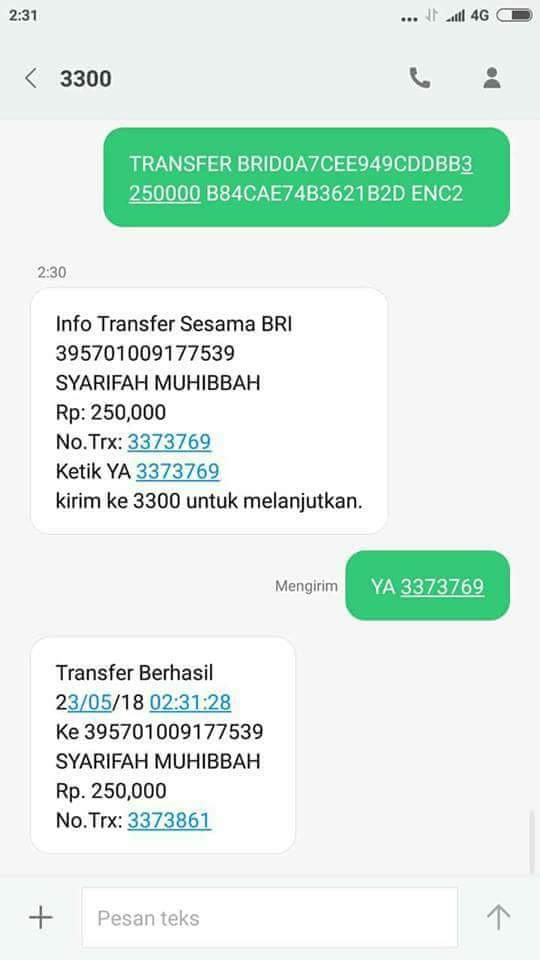Go back from the 3300 conversation
The width and height of the screenshot is (540, 960).
click(31, 78)
